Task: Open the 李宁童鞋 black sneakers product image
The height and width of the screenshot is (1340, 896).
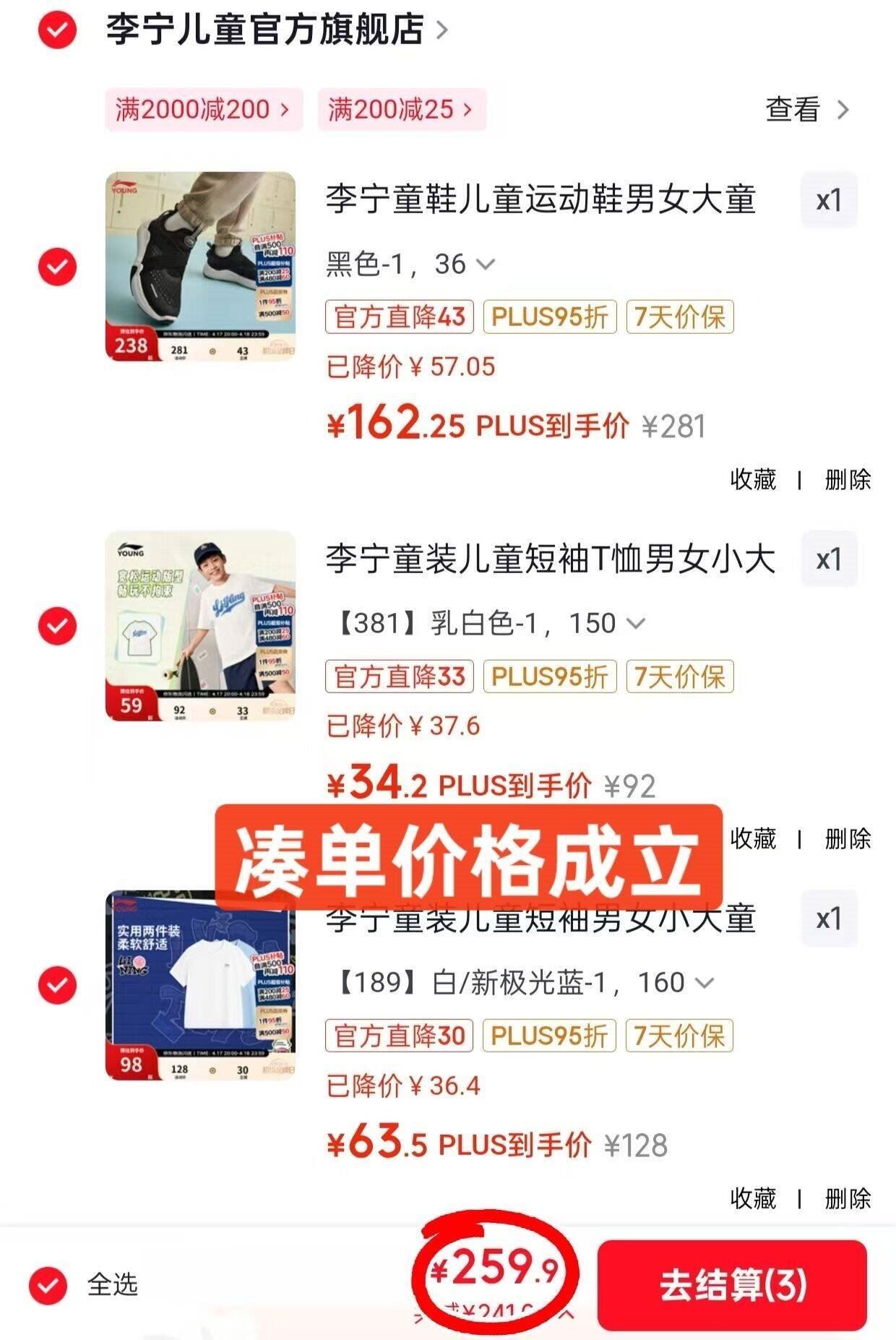Action: (200, 266)
